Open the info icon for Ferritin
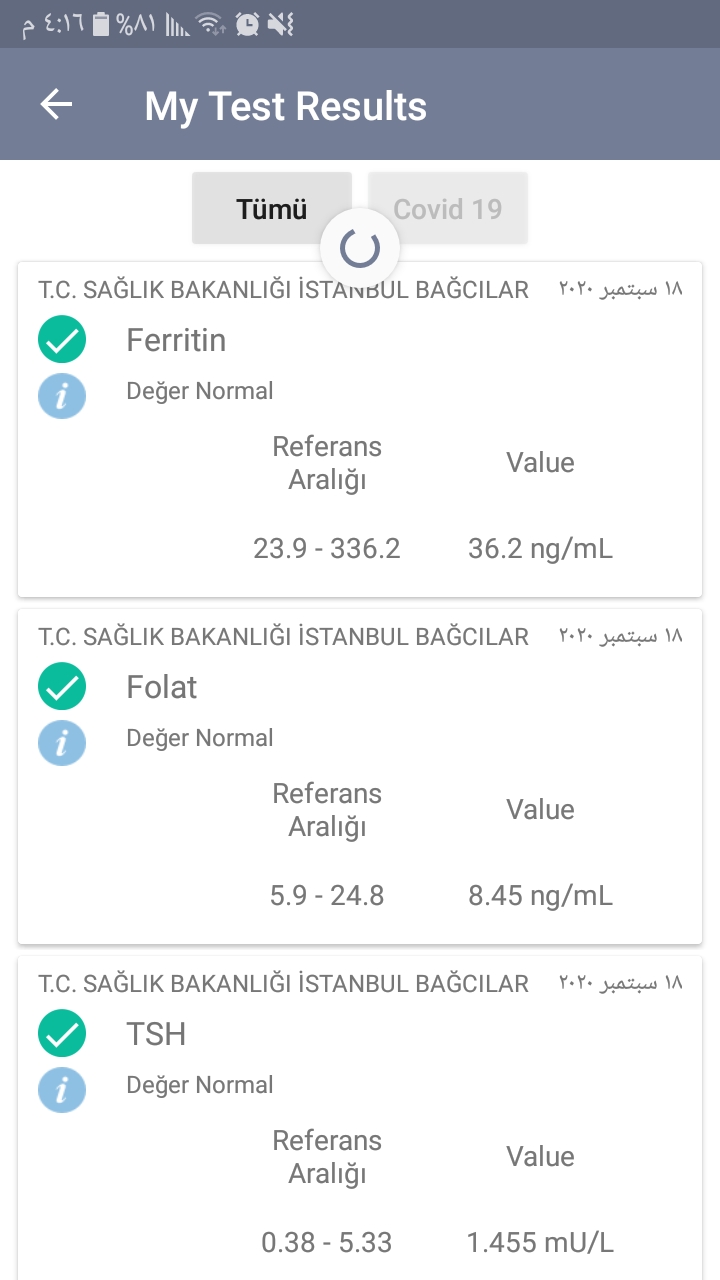Screen dimensions: 720x1280 pyautogui.click(x=62, y=395)
